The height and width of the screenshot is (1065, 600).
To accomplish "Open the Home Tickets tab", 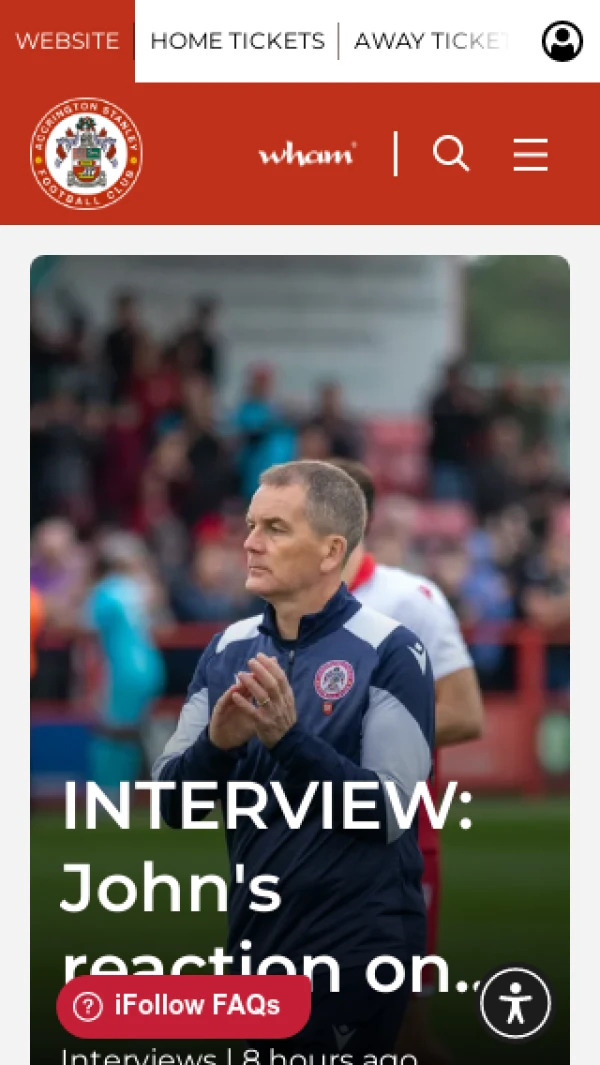I will click(237, 41).
